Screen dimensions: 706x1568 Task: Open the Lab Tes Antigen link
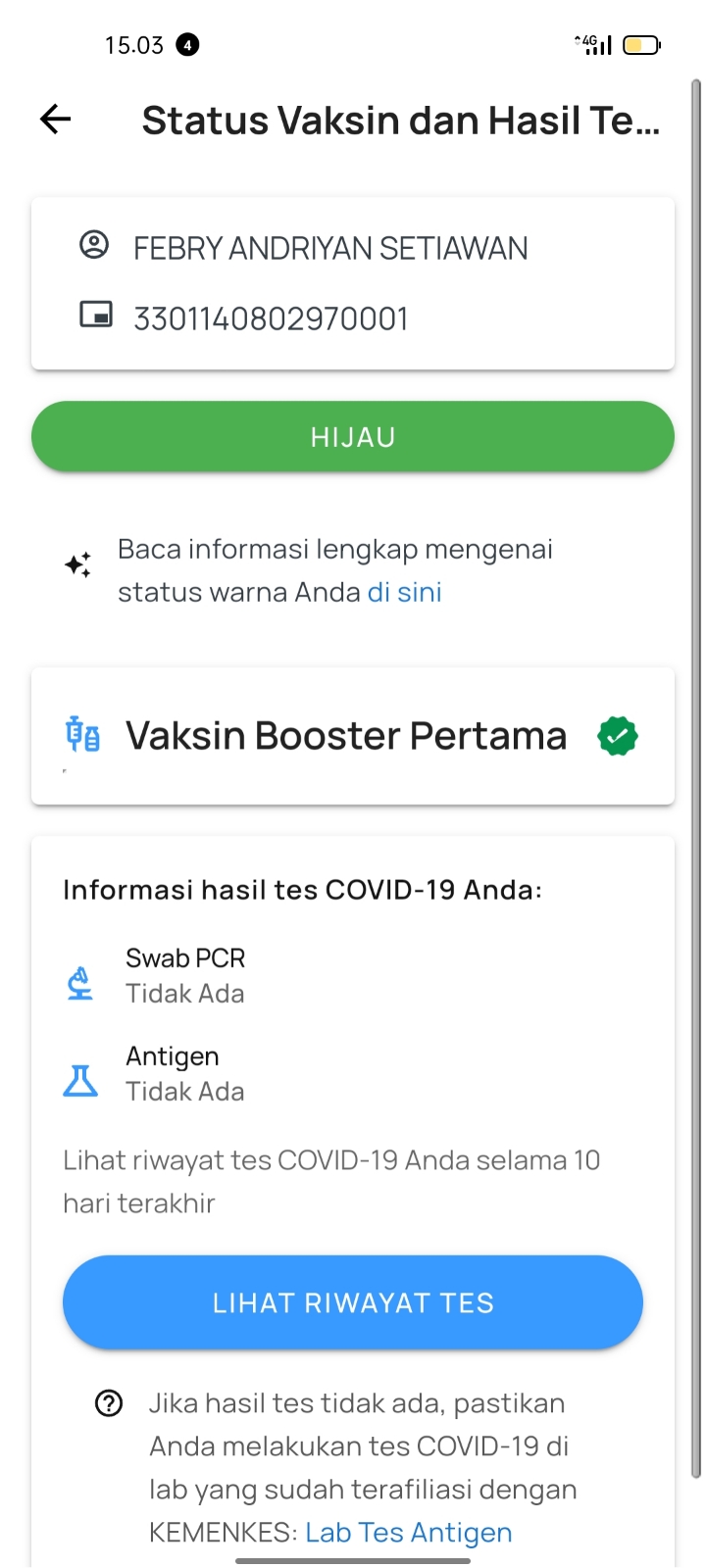(409, 1532)
